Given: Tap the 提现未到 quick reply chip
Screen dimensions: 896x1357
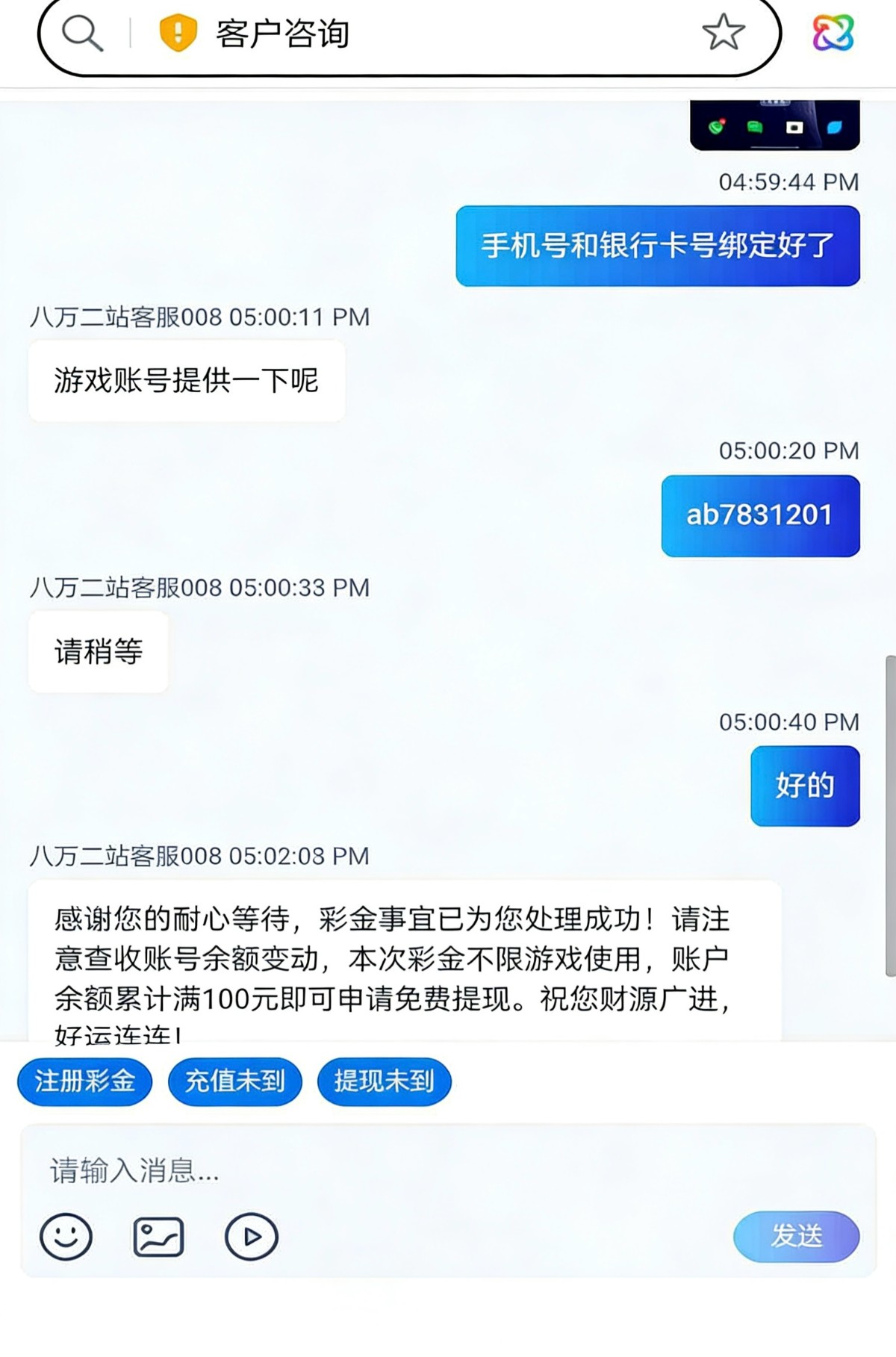Looking at the screenshot, I should (384, 1081).
